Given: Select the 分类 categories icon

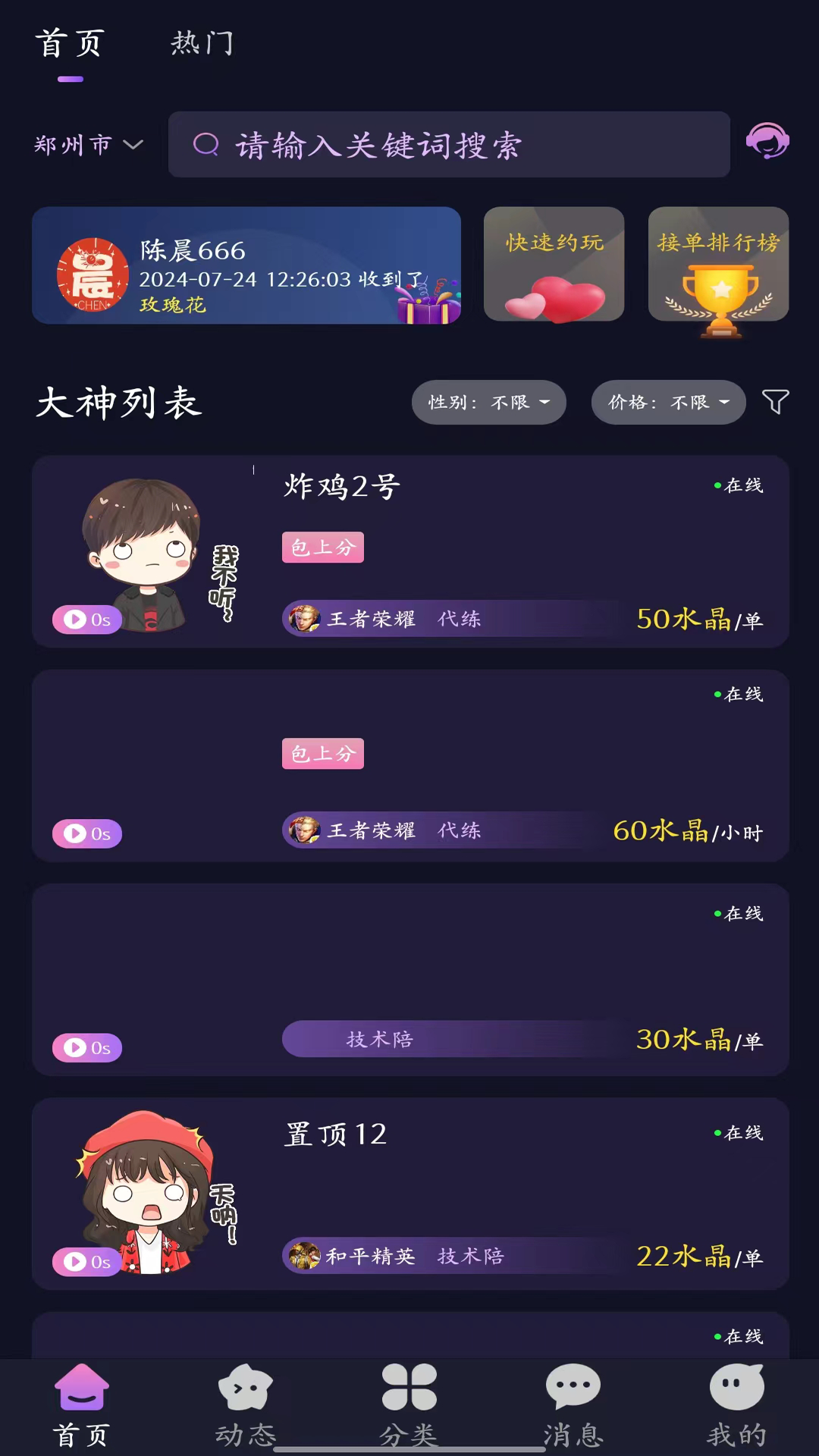Looking at the screenshot, I should click(409, 1388).
